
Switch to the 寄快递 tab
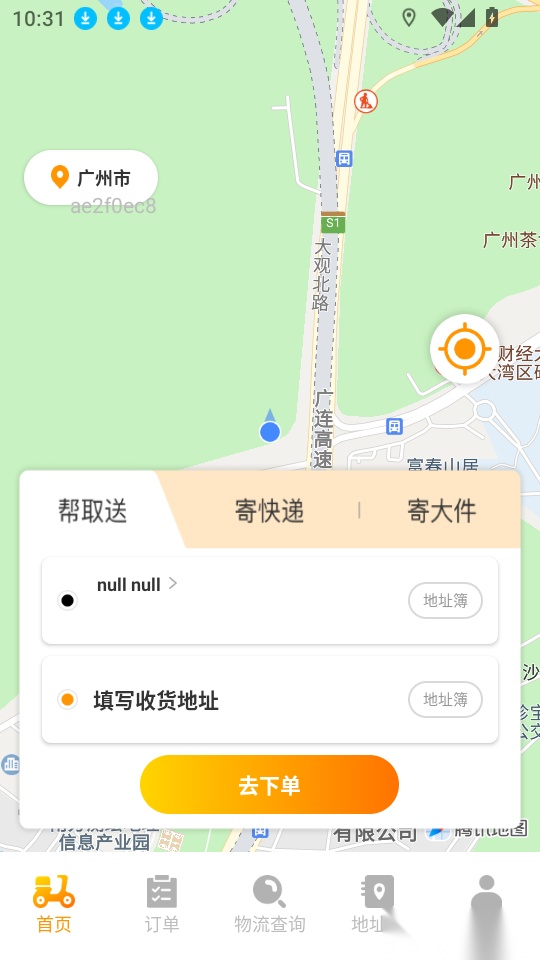(x=269, y=511)
